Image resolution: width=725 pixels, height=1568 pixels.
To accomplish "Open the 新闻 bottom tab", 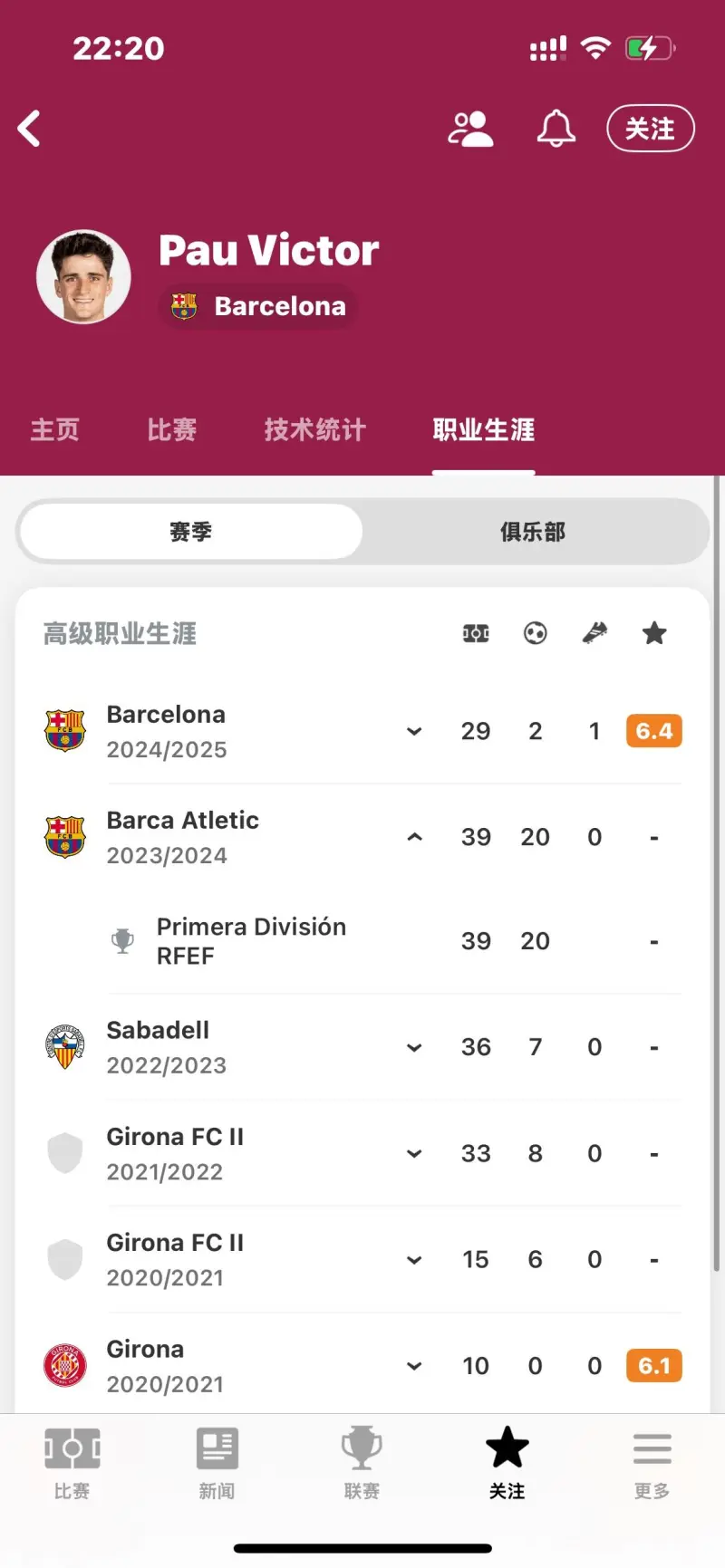I will pos(217,1463).
